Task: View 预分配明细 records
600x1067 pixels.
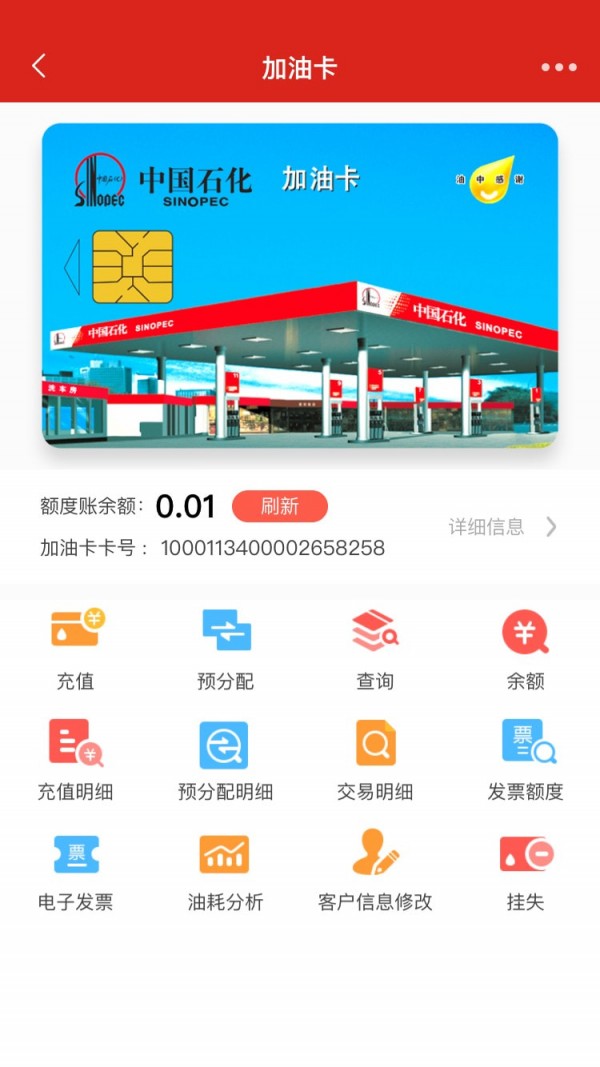Action: 226,760
